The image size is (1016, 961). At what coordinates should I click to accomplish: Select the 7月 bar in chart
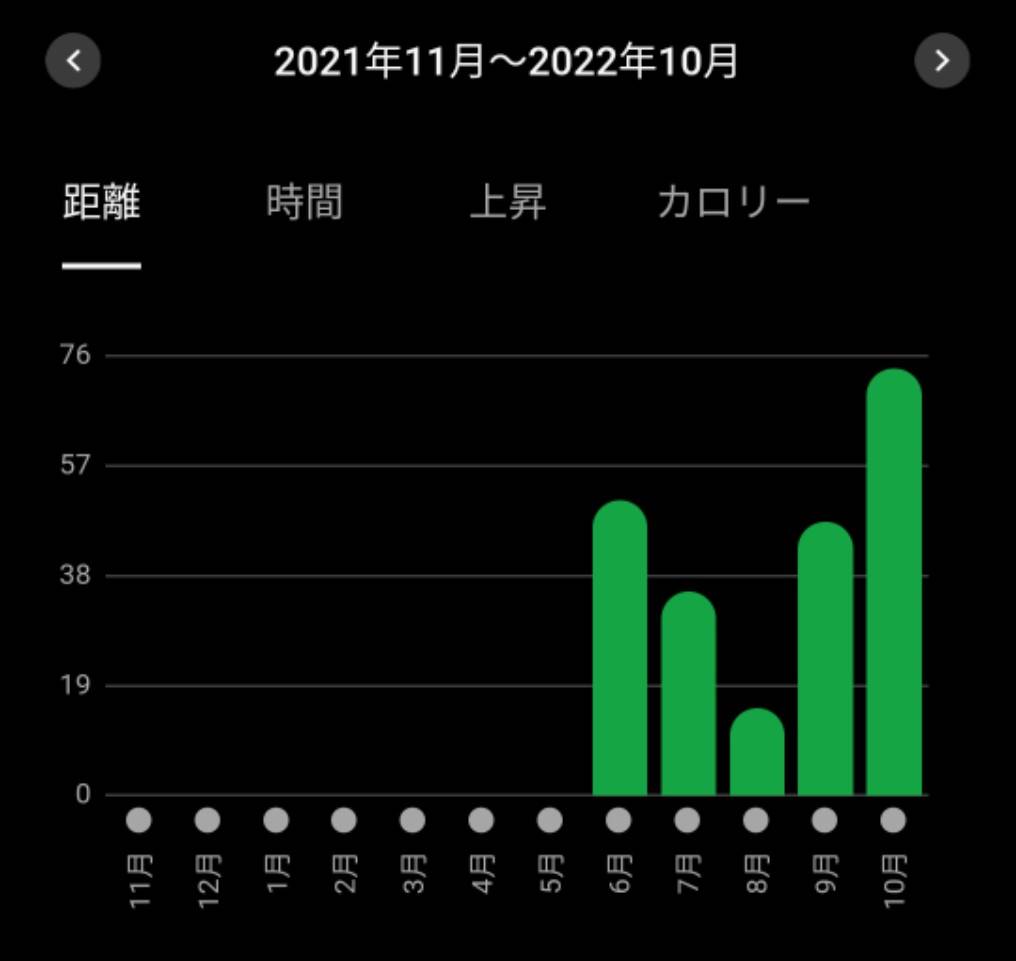[x=688, y=695]
